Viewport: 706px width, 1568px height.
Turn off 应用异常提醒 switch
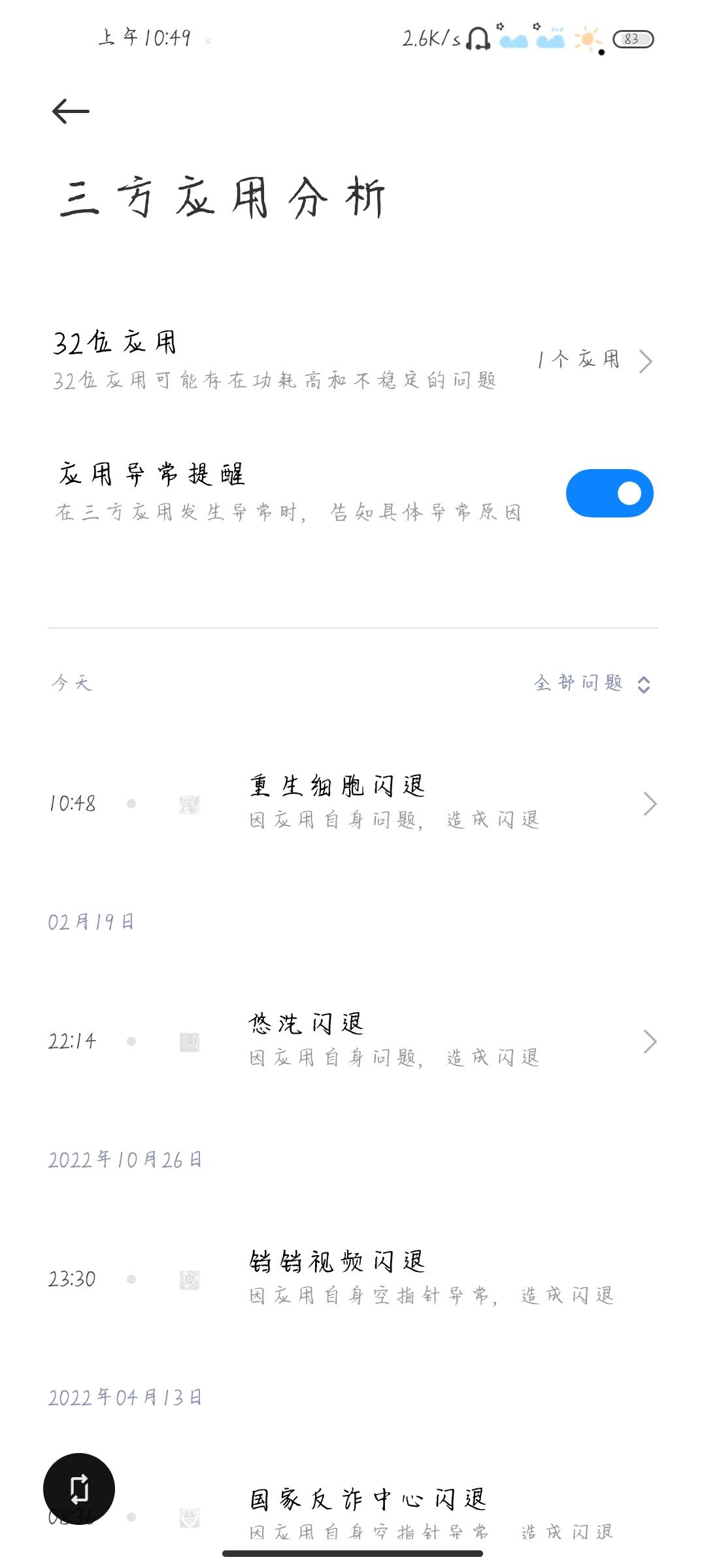tap(609, 493)
